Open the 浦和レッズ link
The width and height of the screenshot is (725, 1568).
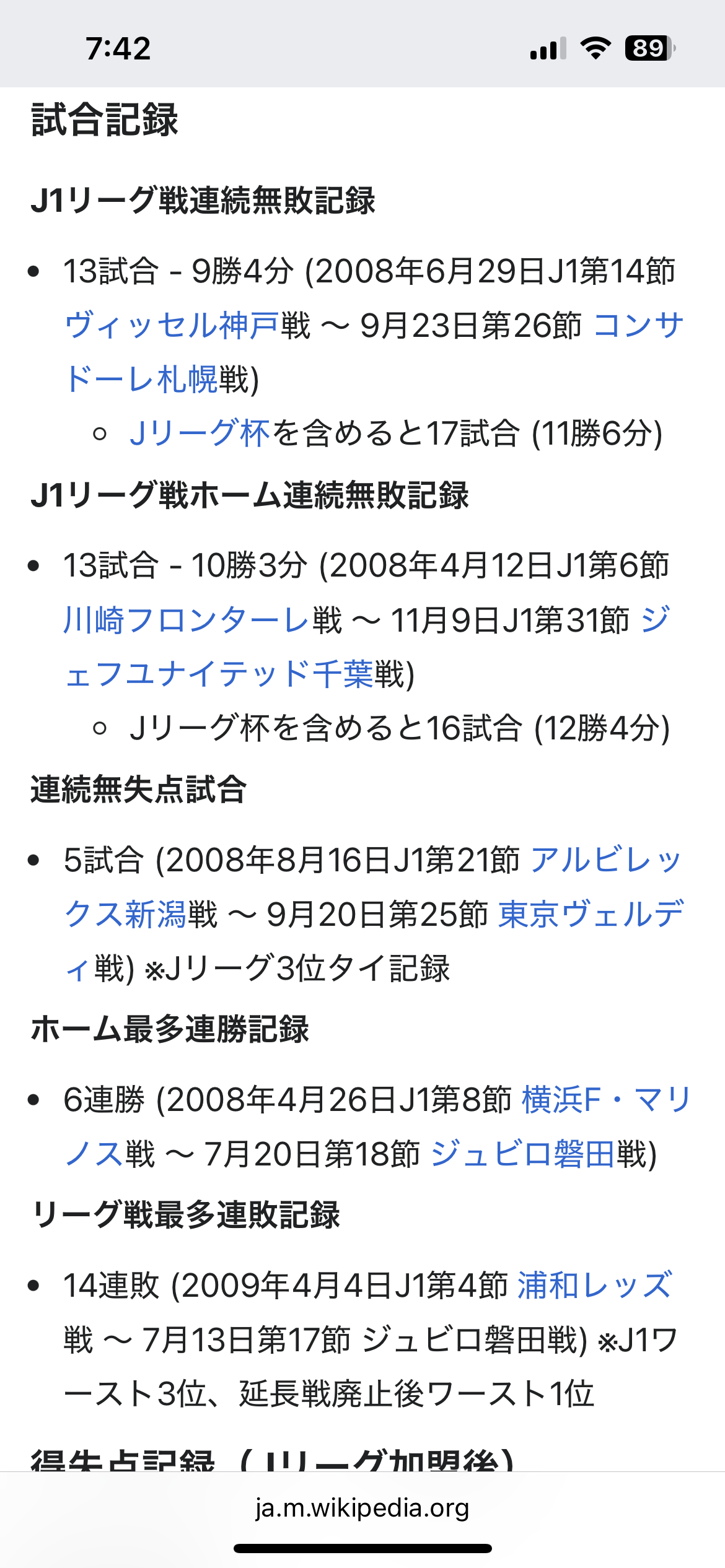[x=594, y=1285]
